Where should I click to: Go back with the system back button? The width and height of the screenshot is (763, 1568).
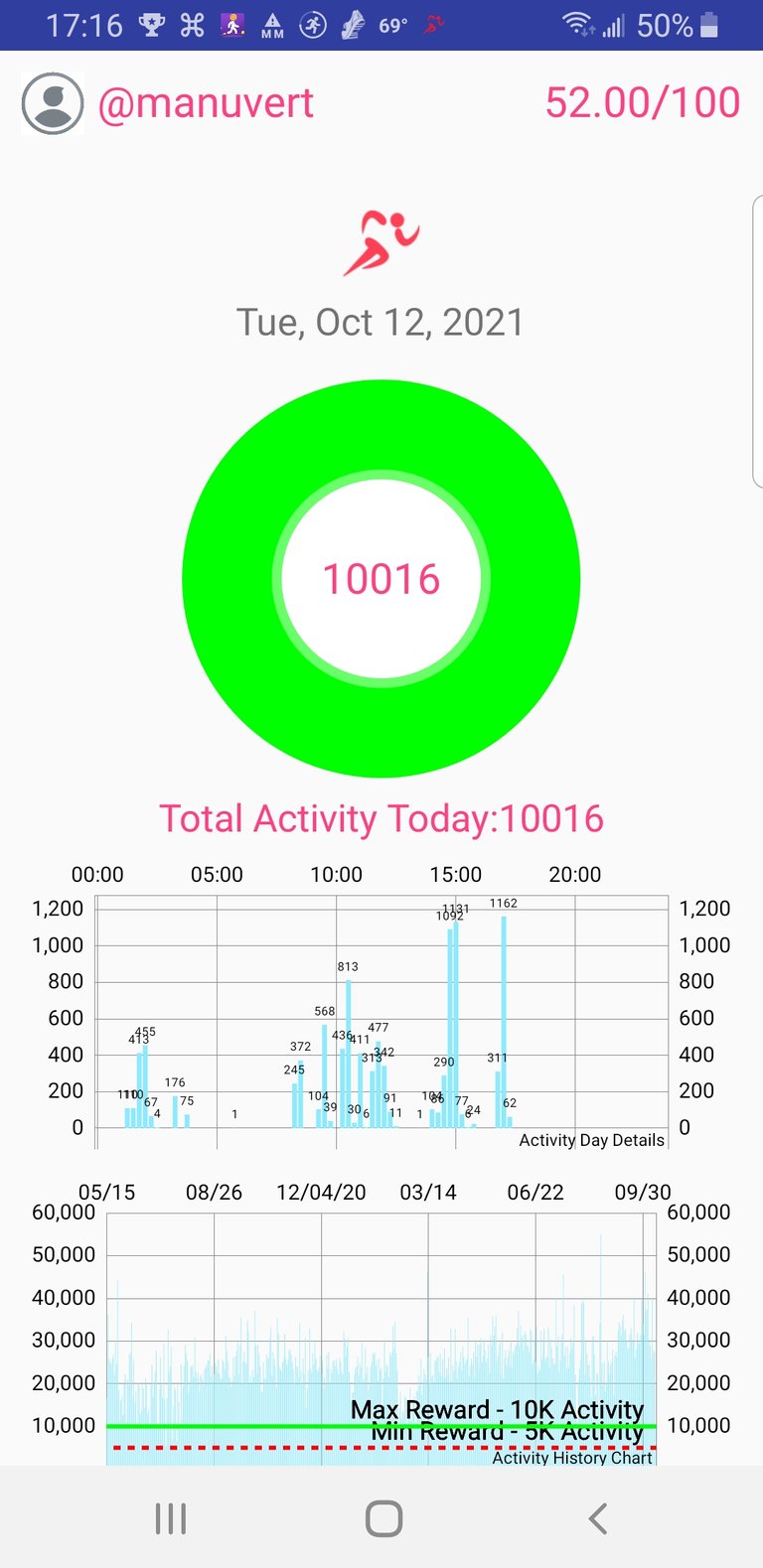(x=597, y=1518)
